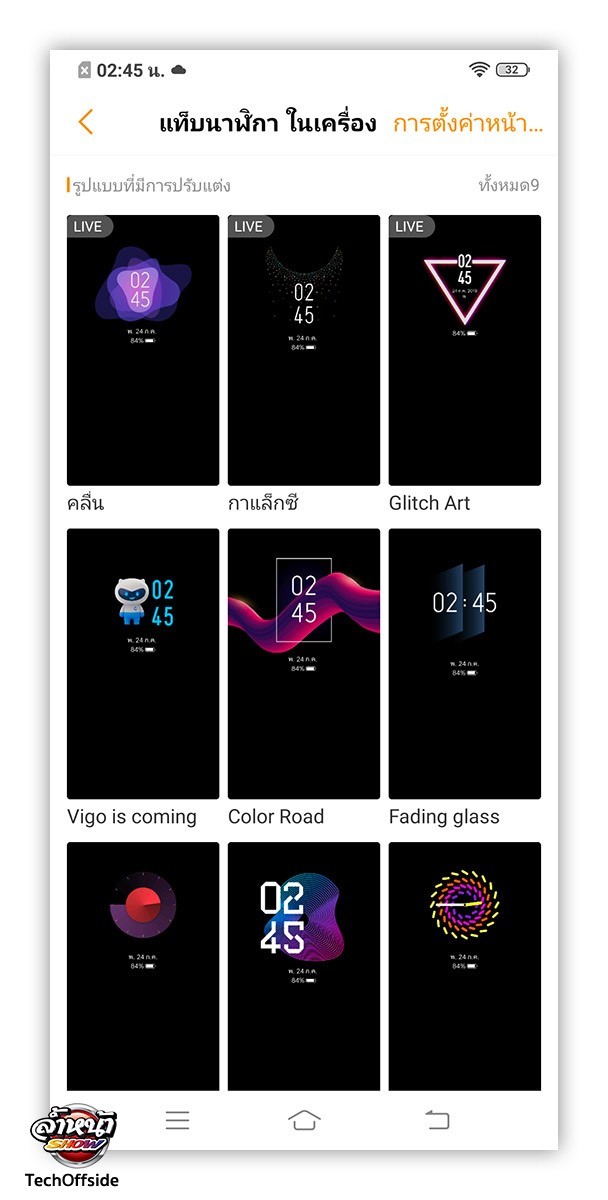Screen dimensions: 608x1200
Task: Go to the home screen
Action: pos(304,1120)
